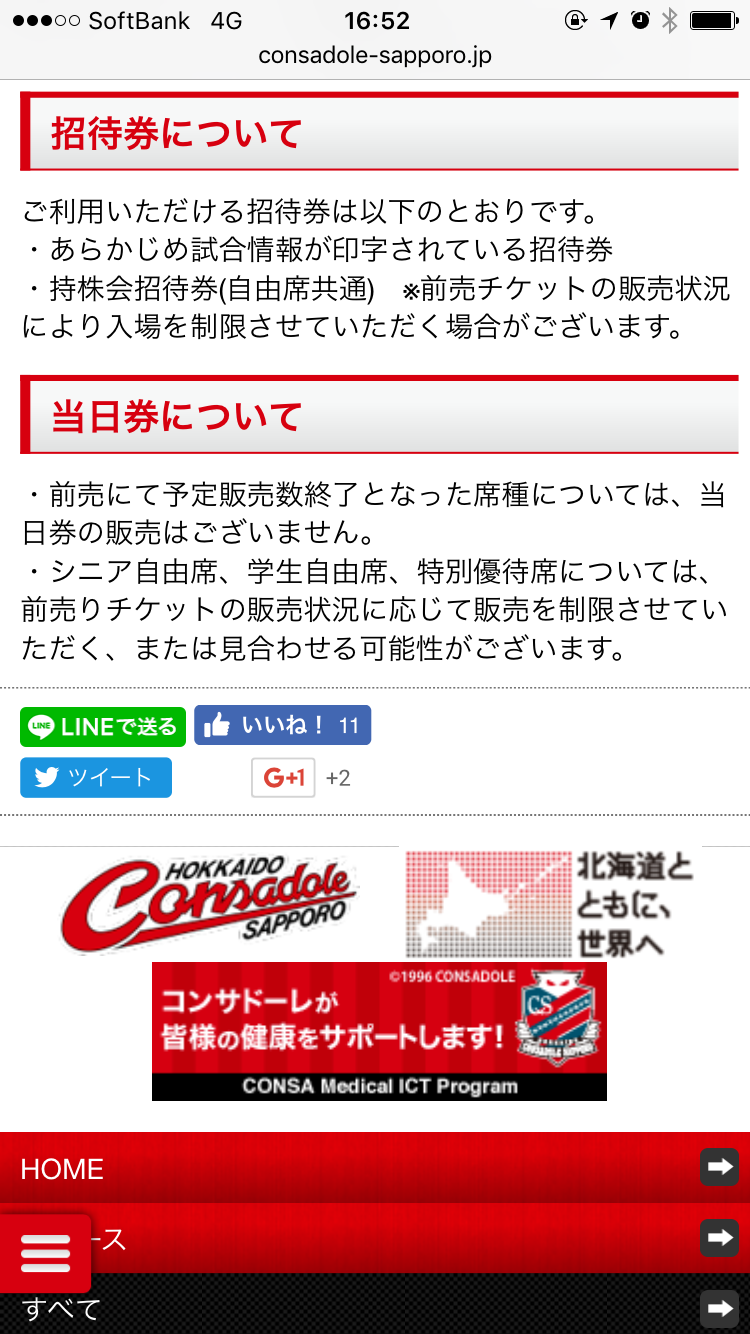Open the すべて menu row
The height and width of the screenshot is (1334, 750).
coord(375,1307)
